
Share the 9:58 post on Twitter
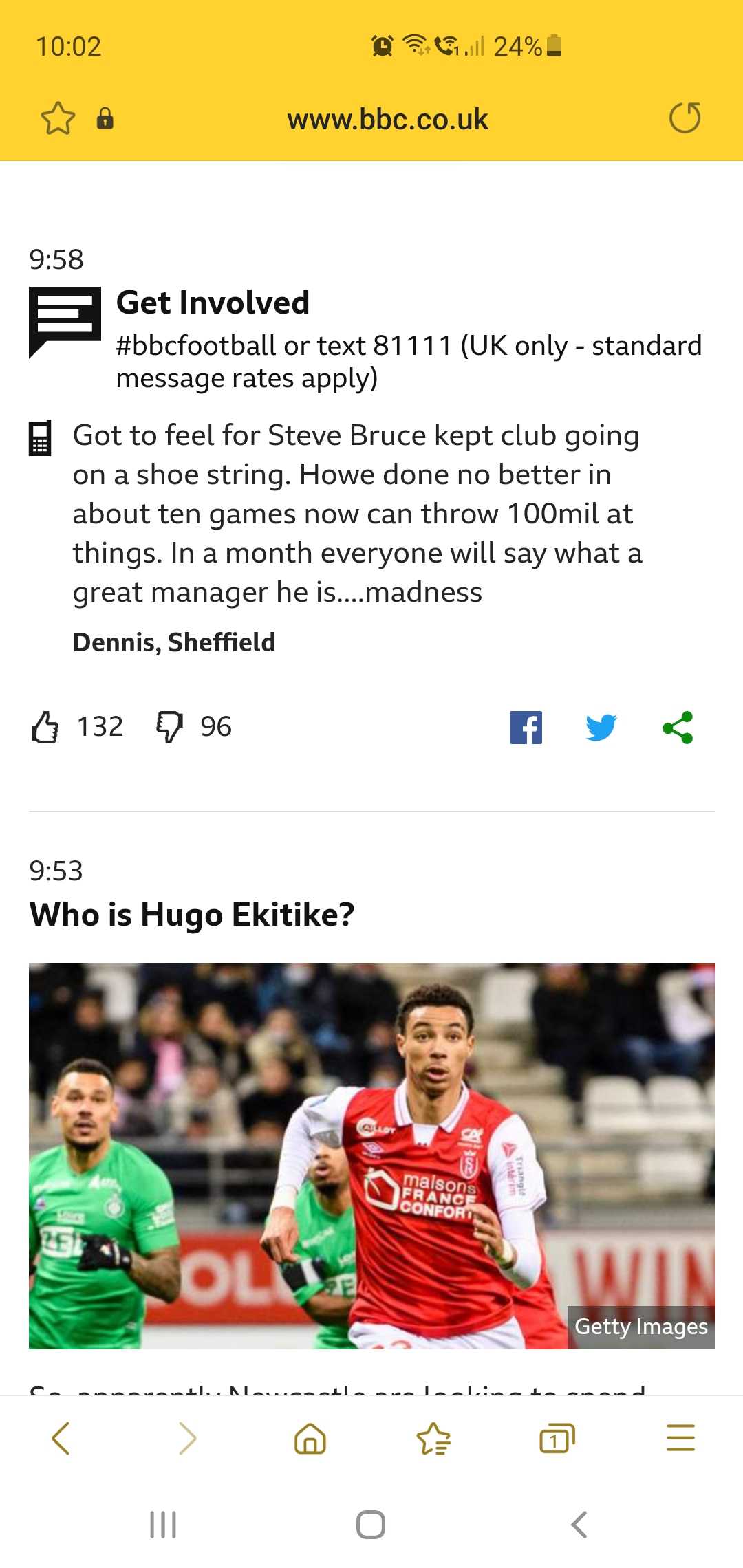click(601, 728)
